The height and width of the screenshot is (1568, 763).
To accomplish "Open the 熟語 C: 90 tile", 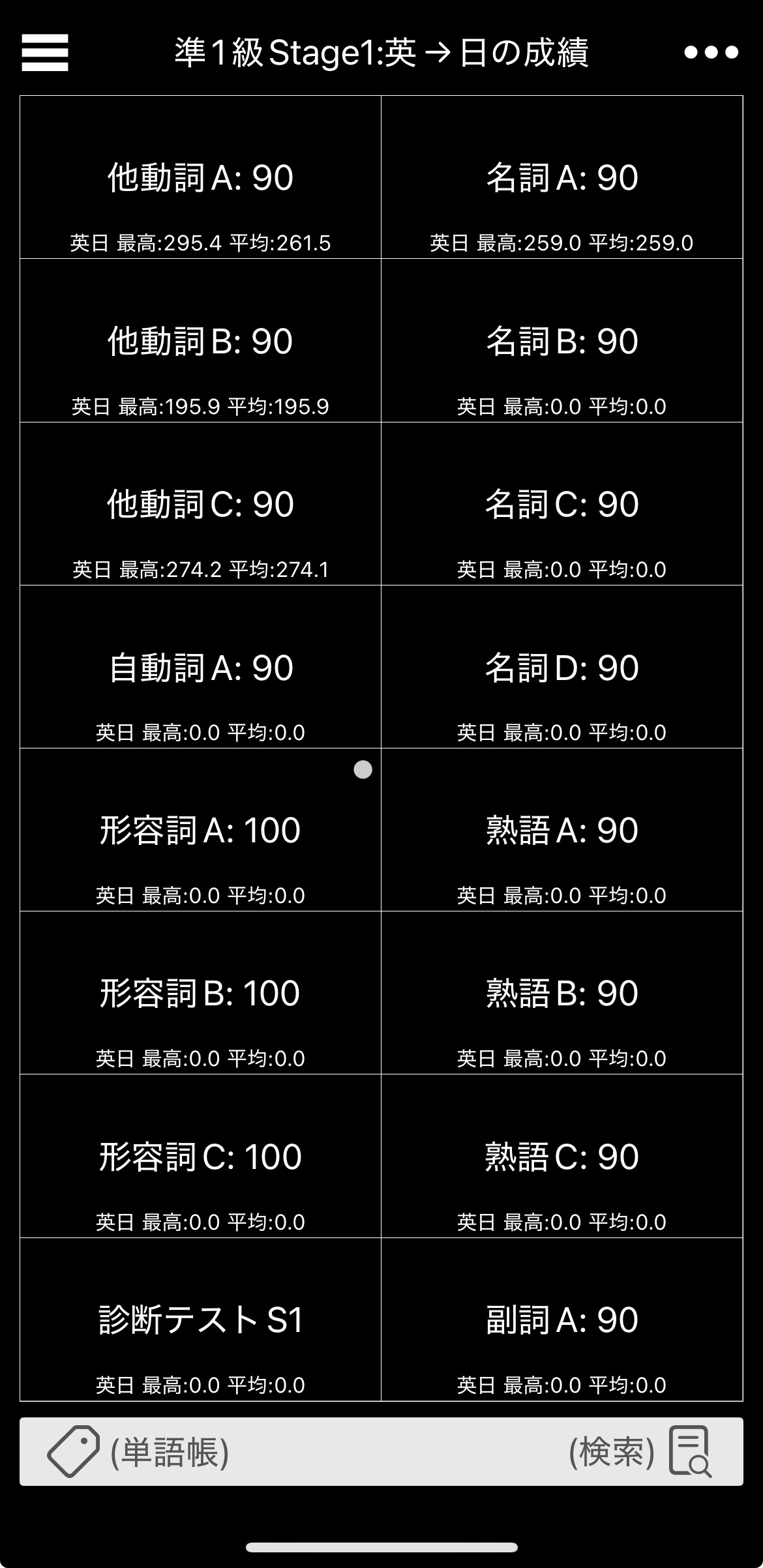I will coord(562,1156).
